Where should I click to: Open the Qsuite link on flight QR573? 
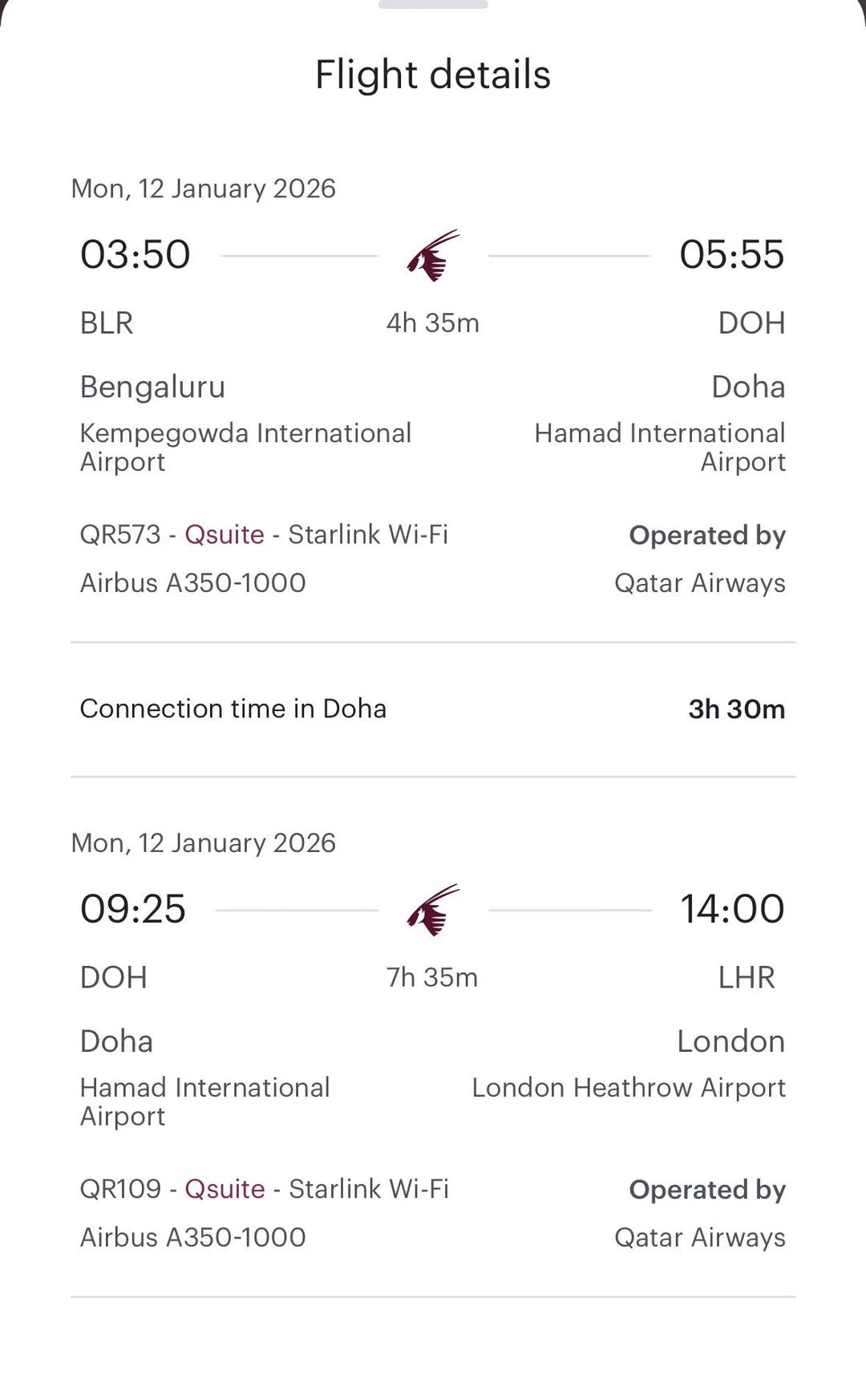pyautogui.click(x=225, y=534)
